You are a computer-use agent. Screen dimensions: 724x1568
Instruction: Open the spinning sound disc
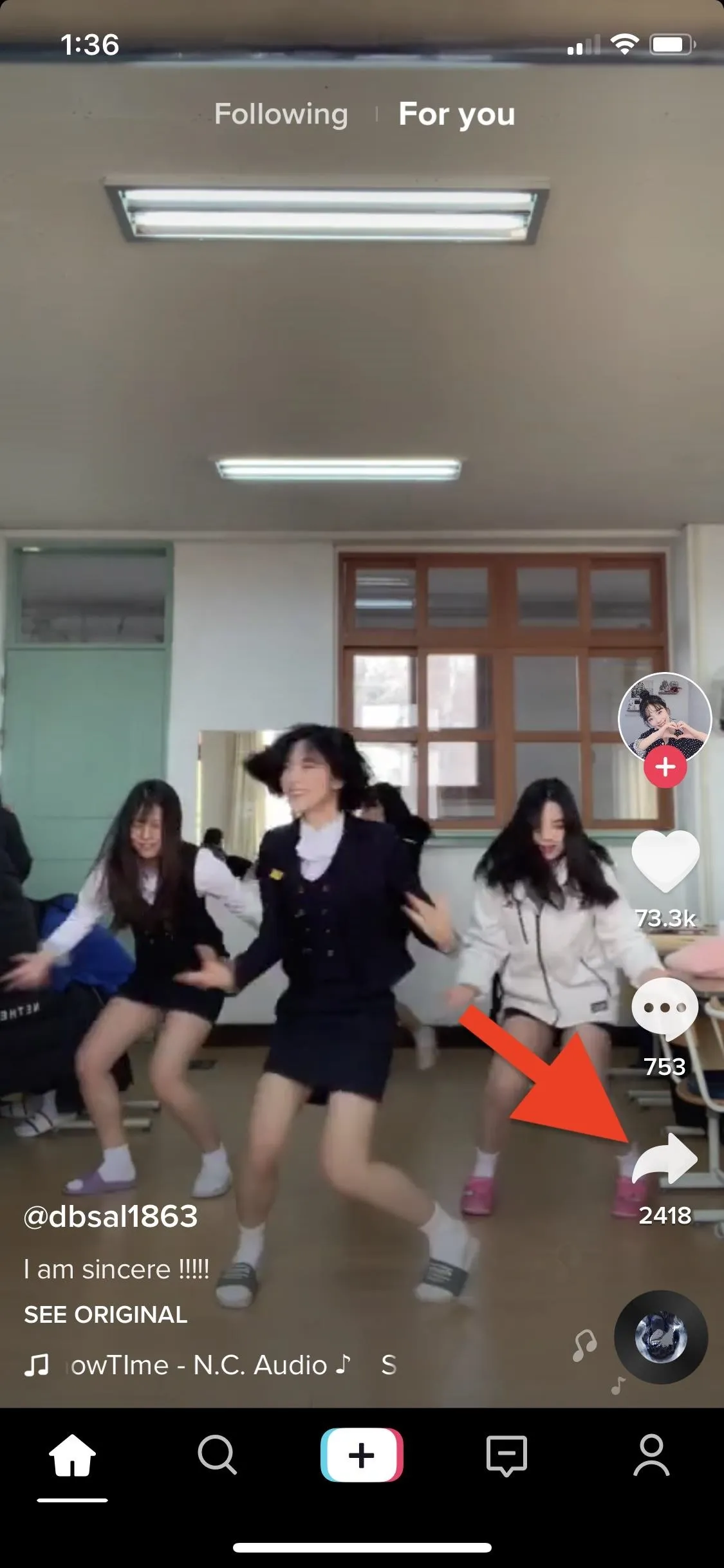coord(661,1337)
